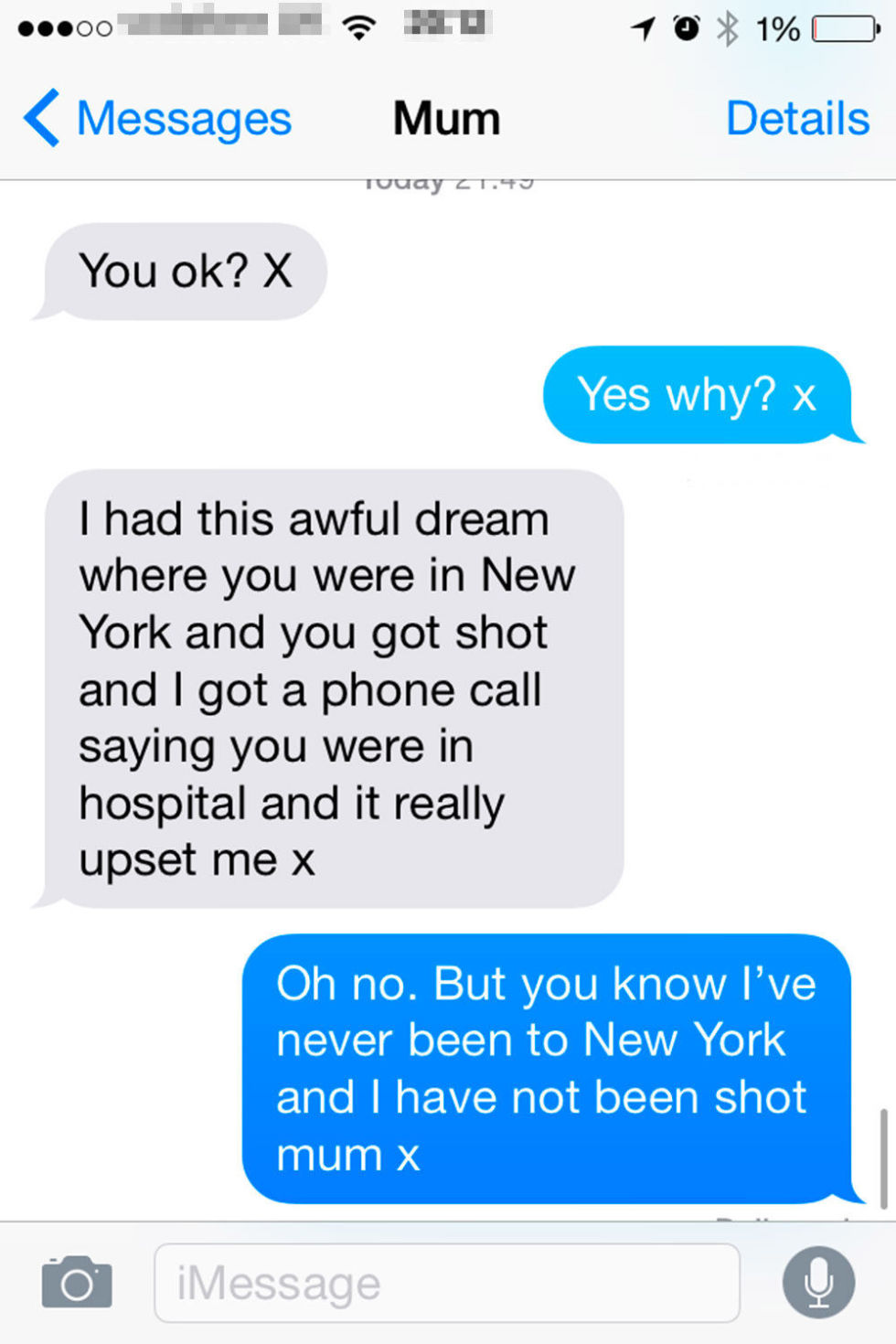Tap the location arrow icon in status bar
896x1344 pixels.
click(x=643, y=27)
